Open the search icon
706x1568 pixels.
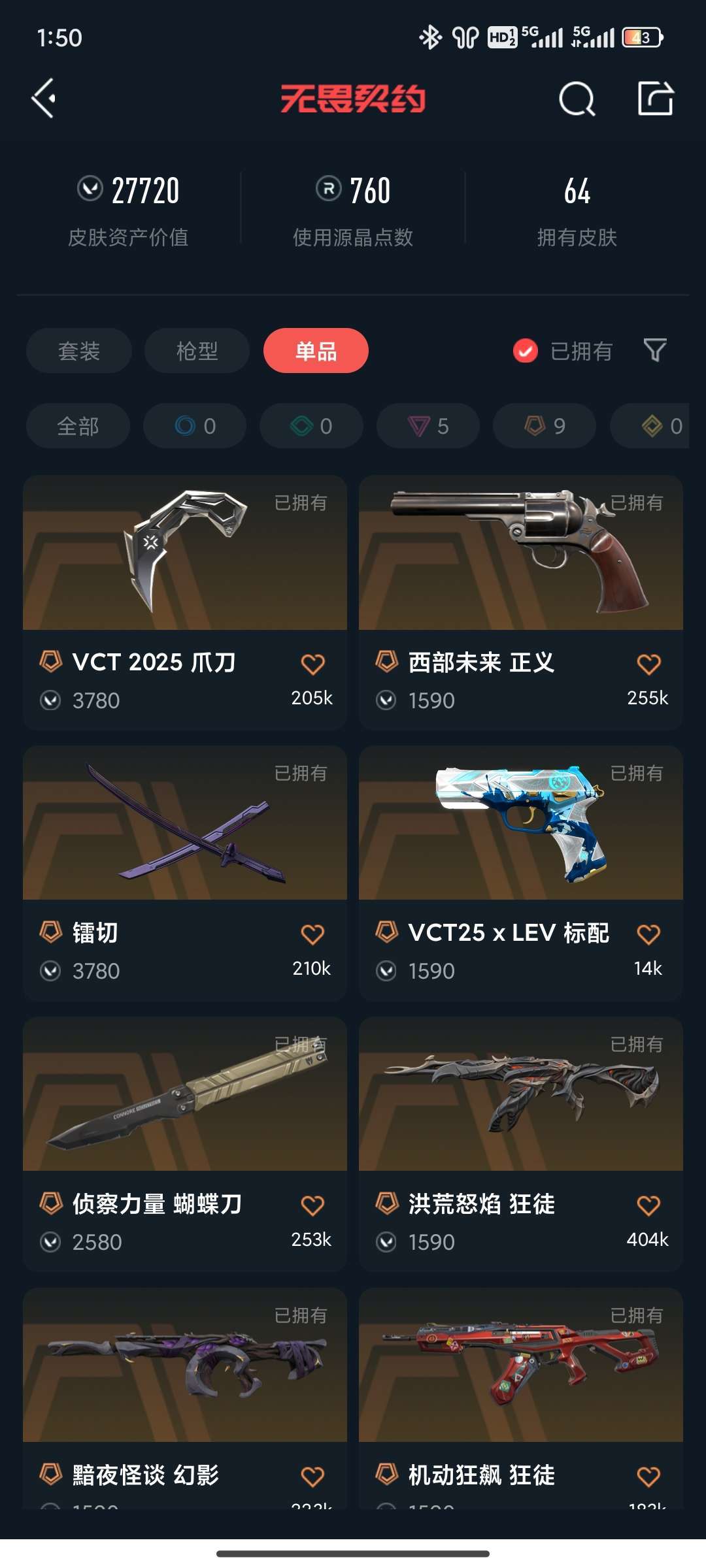pos(577,99)
